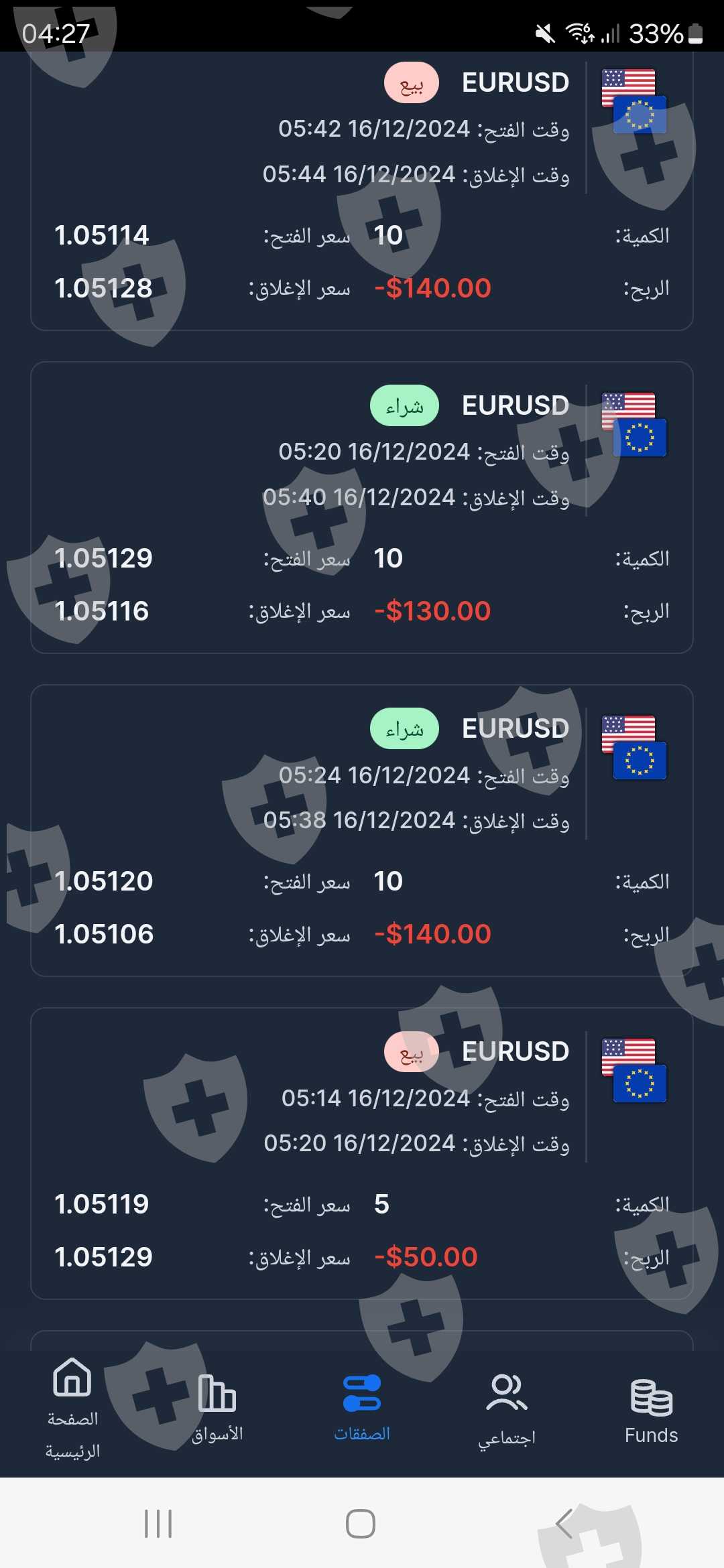Viewport: 724px width, 1568px height.
Task: View the EURUSD buy trade with -$130.00 loss
Action: tap(362, 507)
